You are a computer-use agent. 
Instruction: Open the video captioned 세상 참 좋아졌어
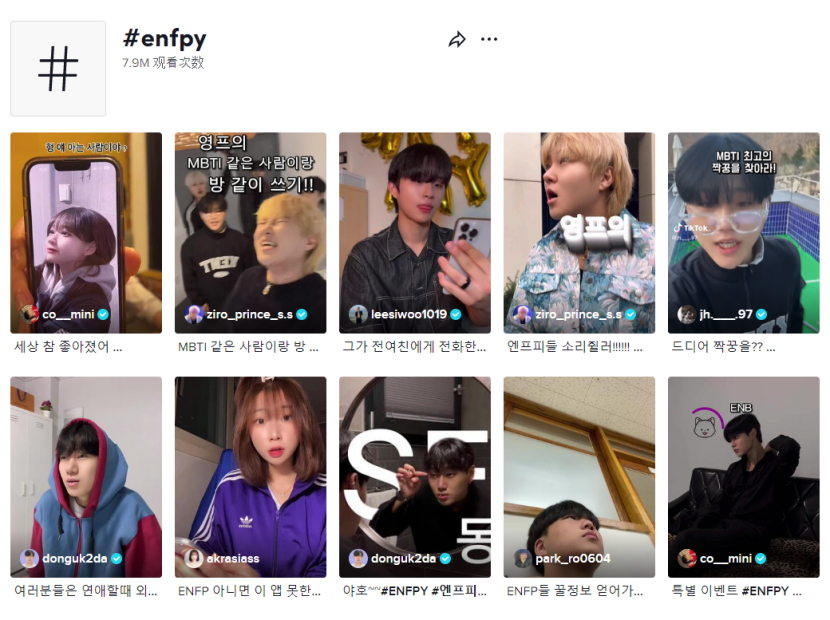pyautogui.click(x=86, y=232)
